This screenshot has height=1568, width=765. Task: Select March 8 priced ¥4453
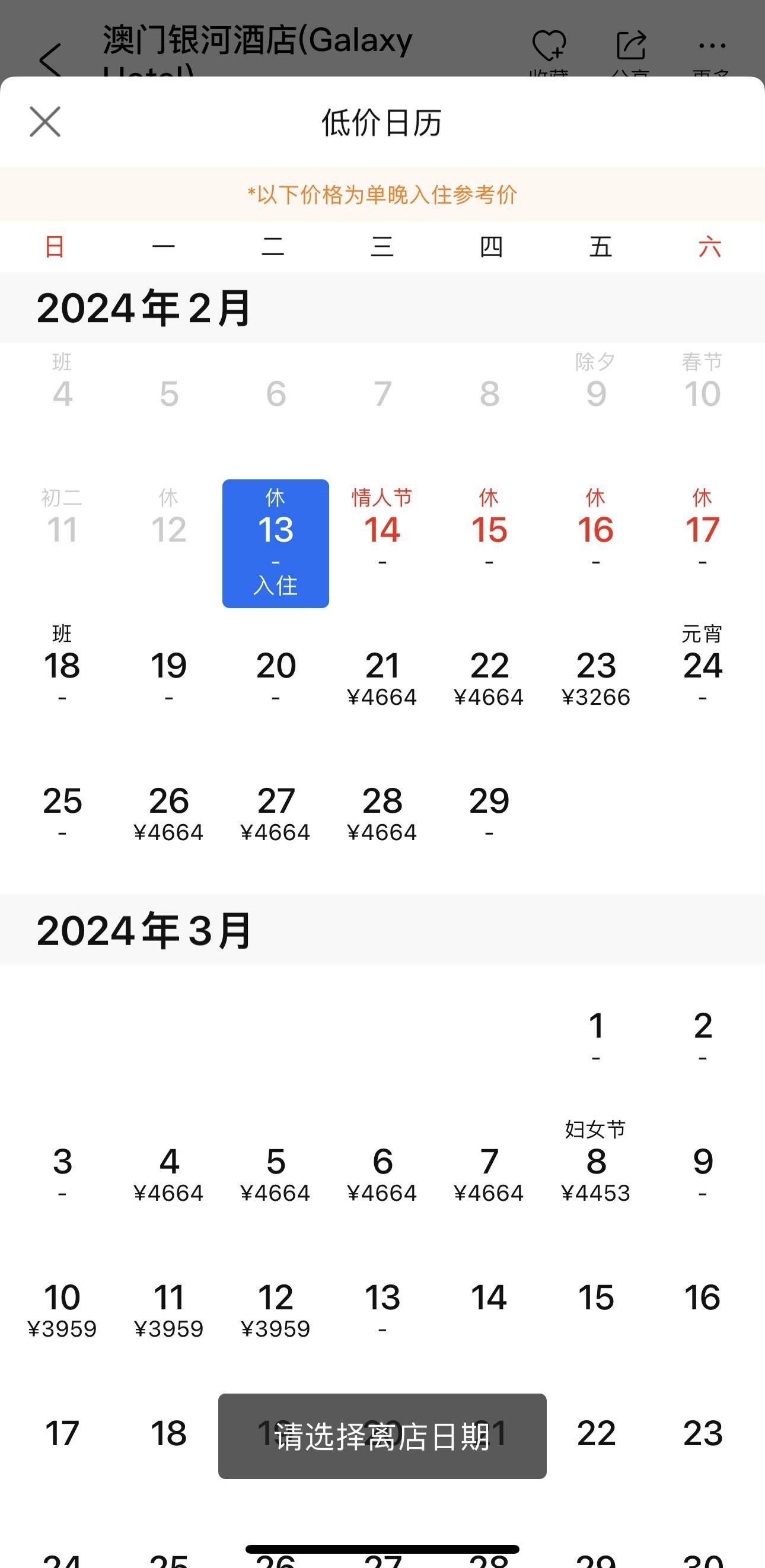tap(596, 1168)
